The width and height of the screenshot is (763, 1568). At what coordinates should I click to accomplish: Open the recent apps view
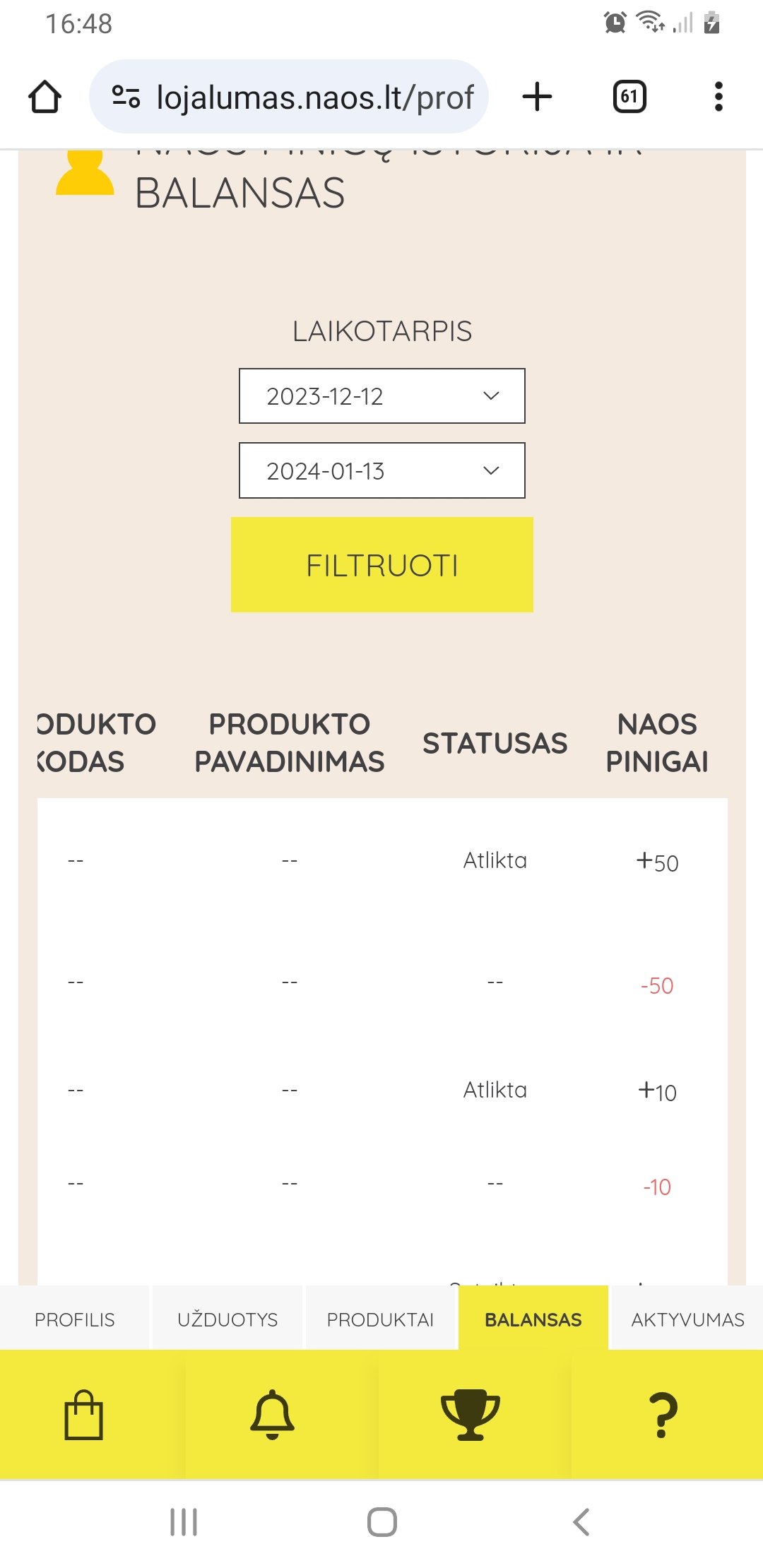point(184,1522)
